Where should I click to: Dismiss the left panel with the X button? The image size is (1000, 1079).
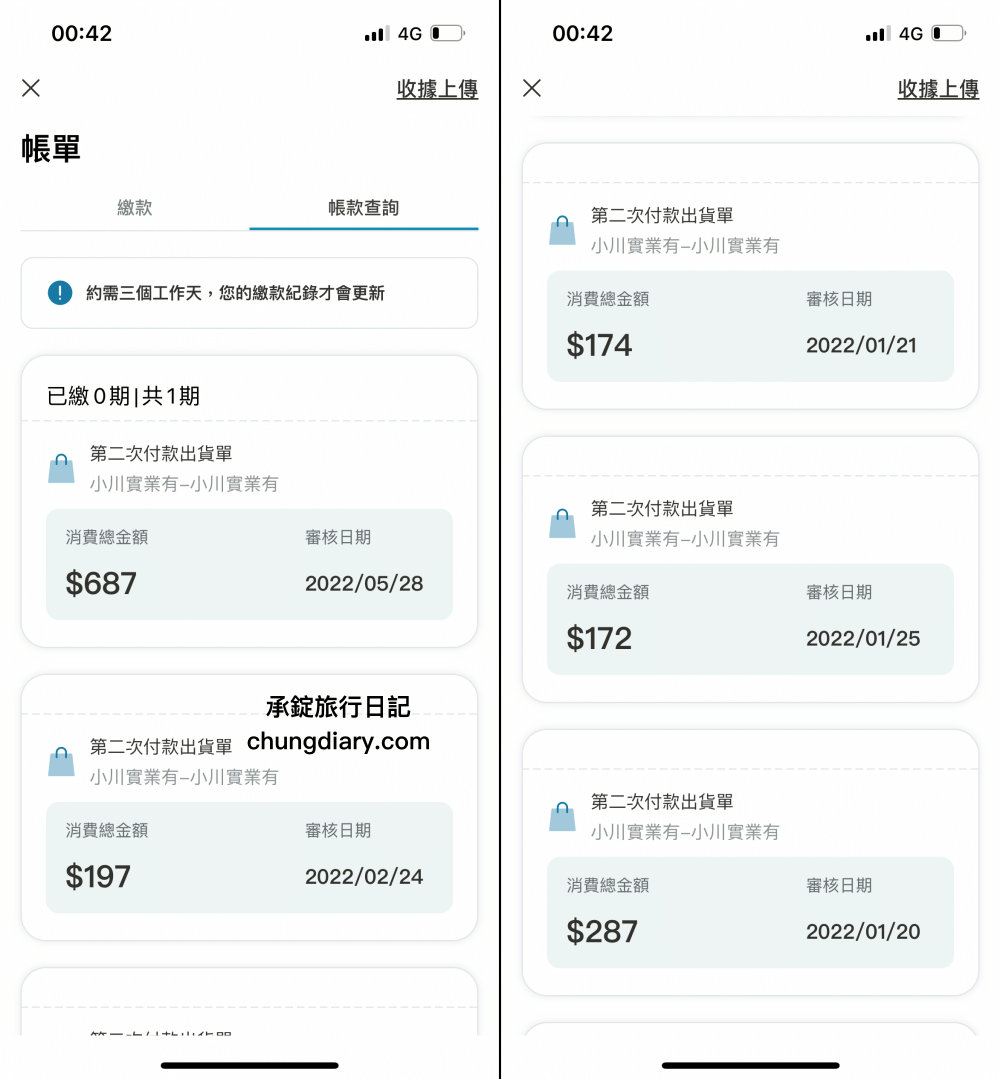(30, 89)
